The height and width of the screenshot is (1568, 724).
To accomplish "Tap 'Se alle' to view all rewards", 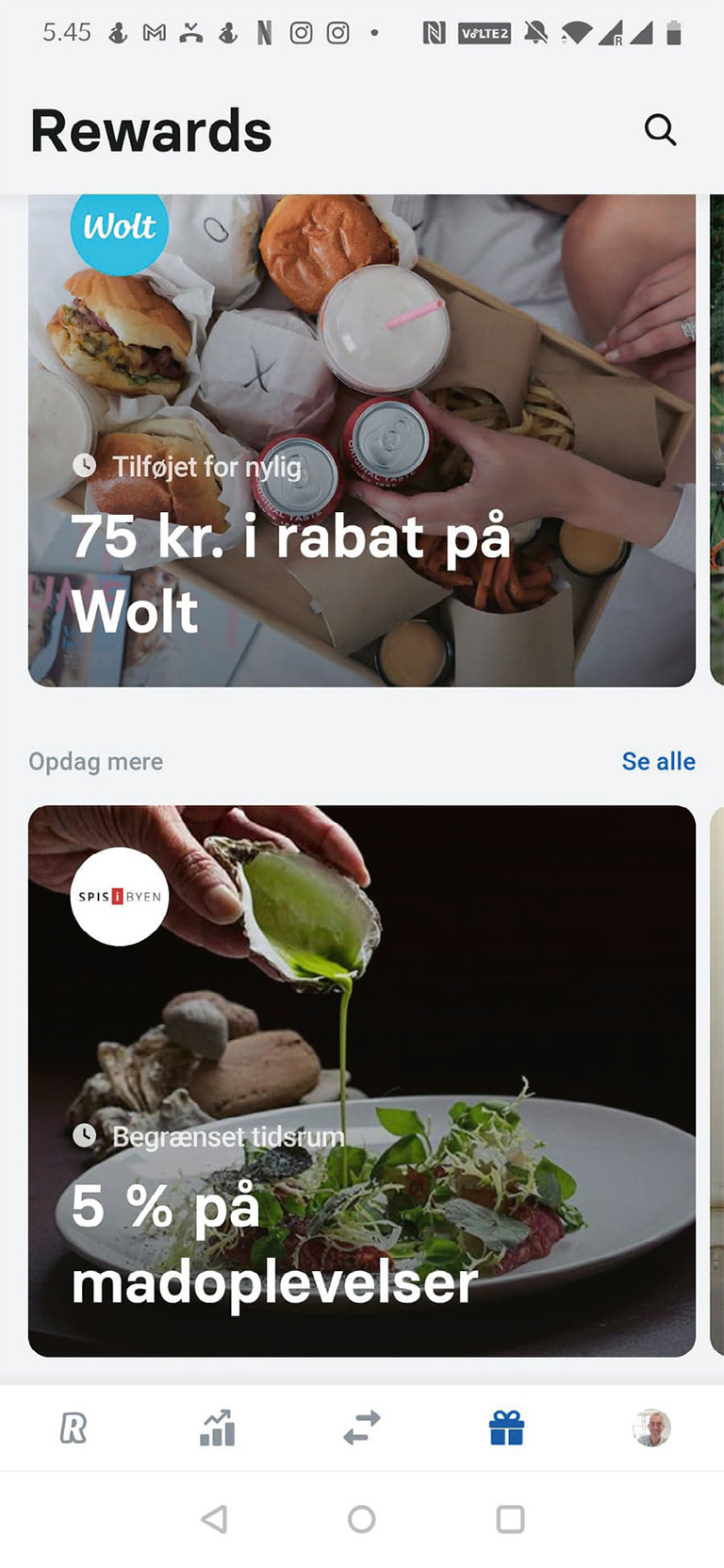I will 658,761.
